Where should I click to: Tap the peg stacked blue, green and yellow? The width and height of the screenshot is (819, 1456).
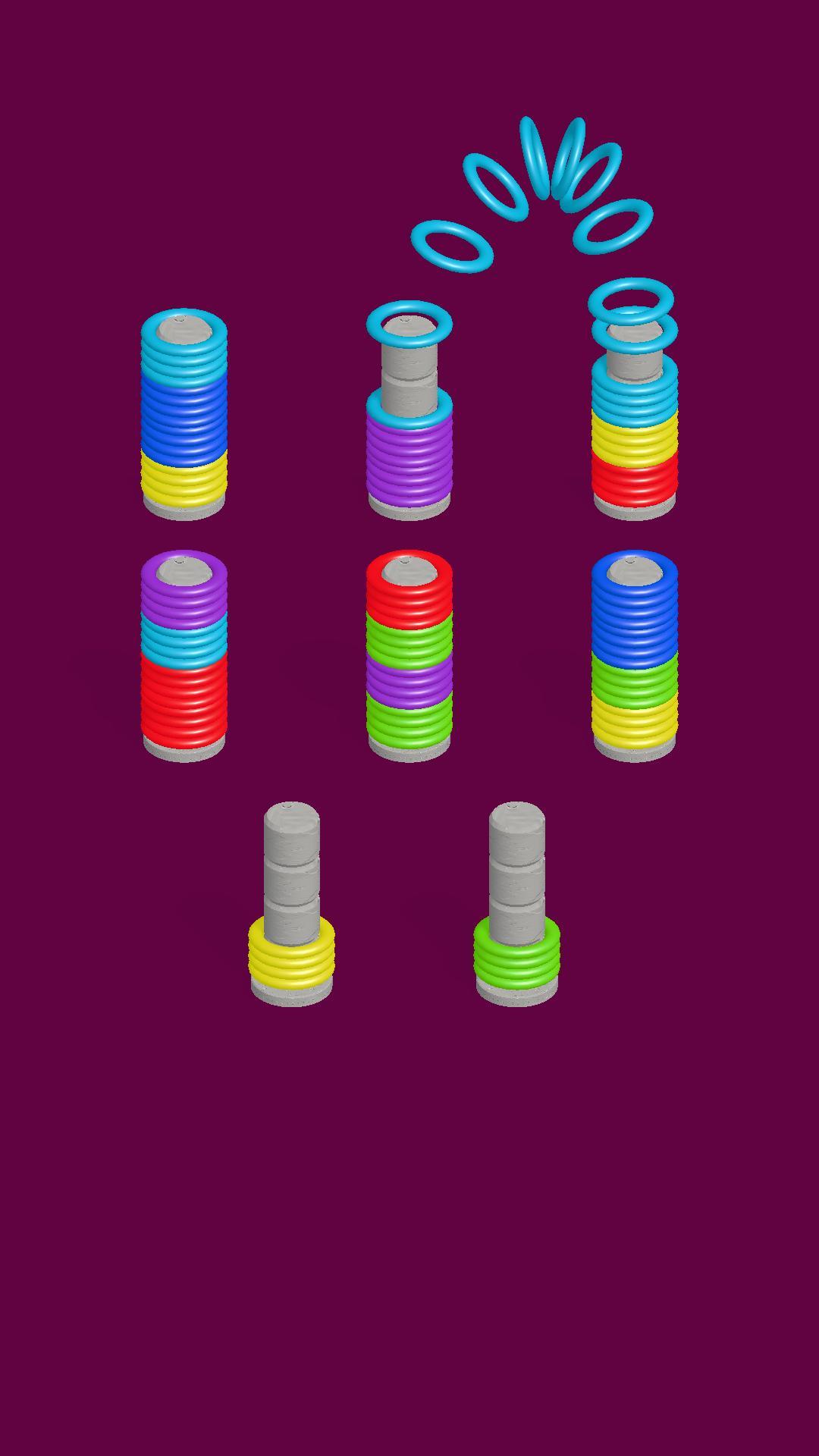point(634,656)
